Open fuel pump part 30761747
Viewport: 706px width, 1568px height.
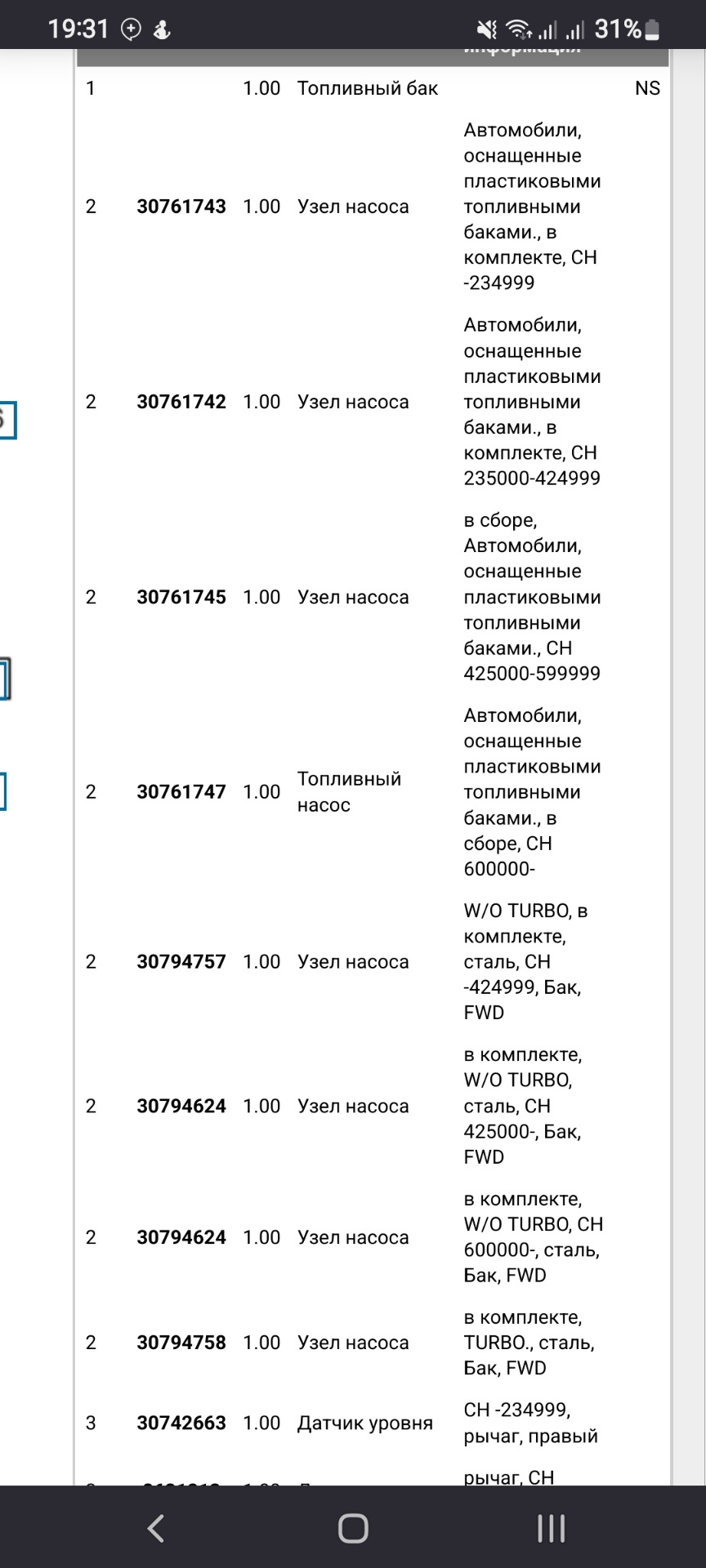tap(181, 791)
